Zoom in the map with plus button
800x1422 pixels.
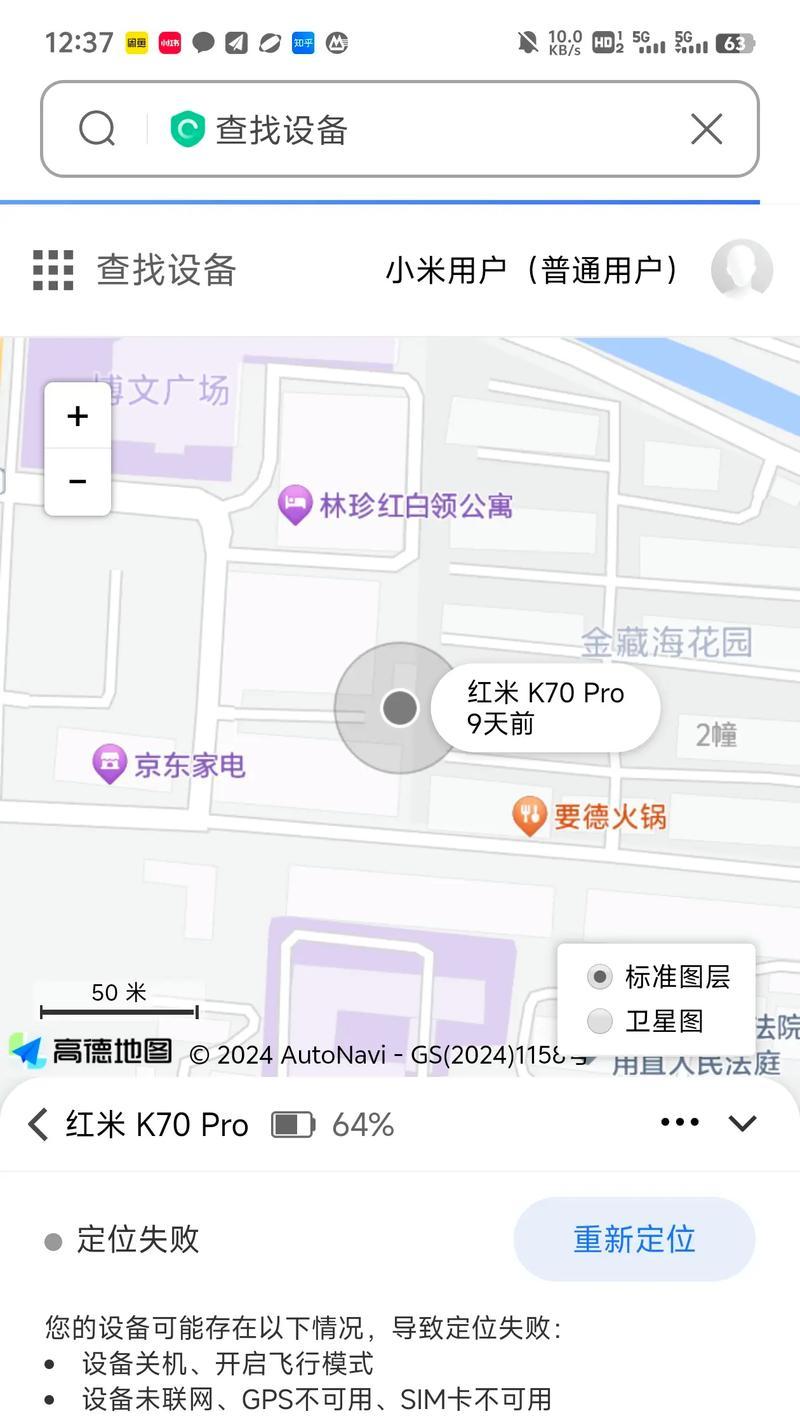(x=78, y=416)
